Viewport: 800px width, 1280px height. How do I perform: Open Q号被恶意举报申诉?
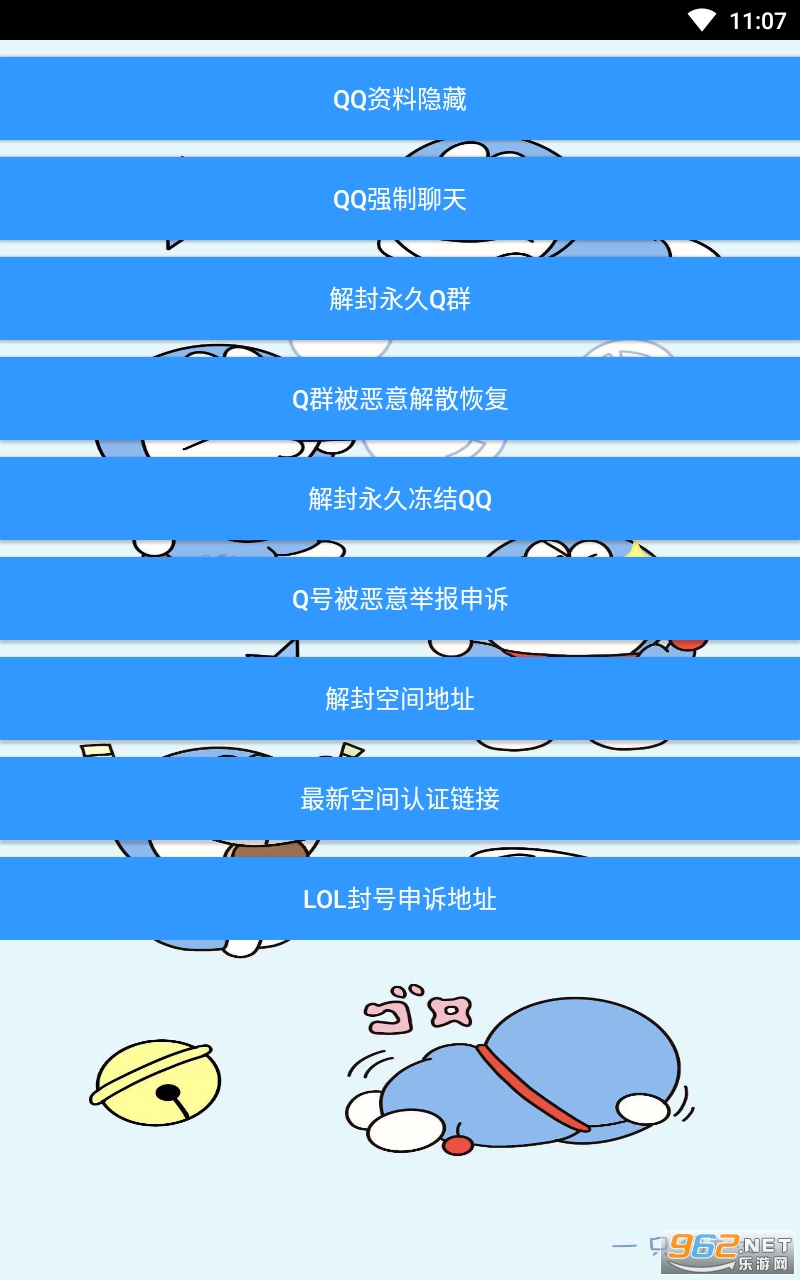coord(400,599)
